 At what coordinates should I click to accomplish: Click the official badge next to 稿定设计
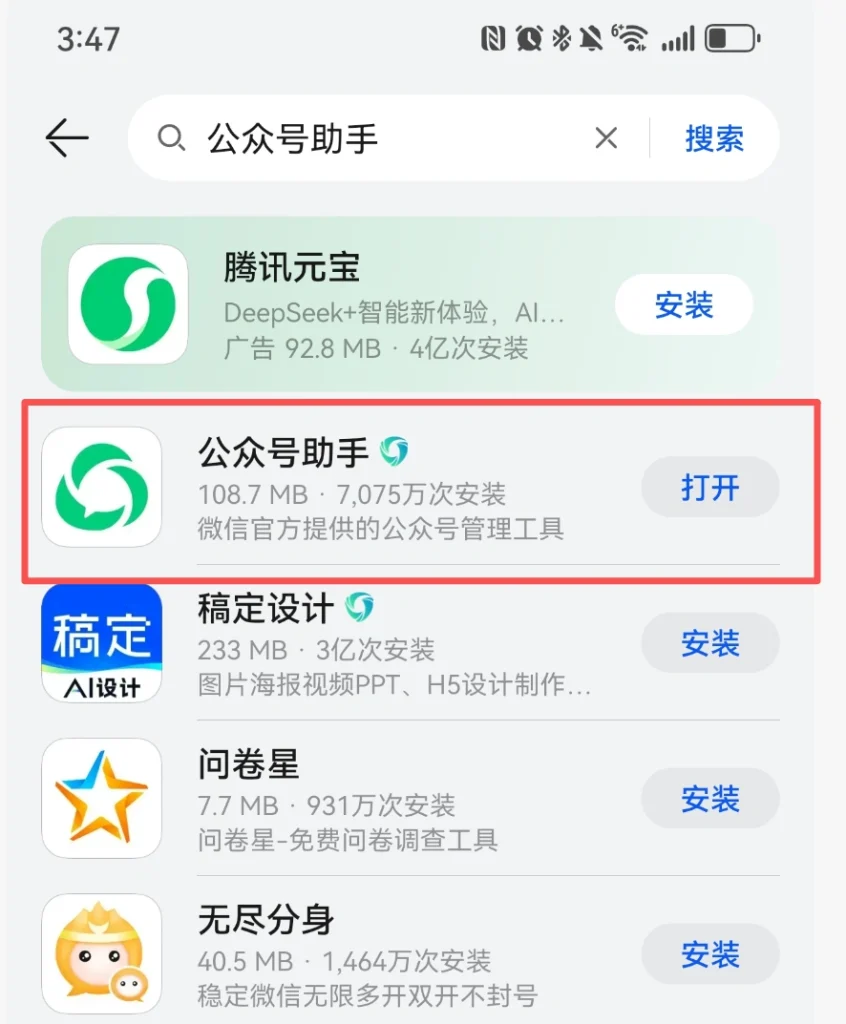tap(360, 606)
